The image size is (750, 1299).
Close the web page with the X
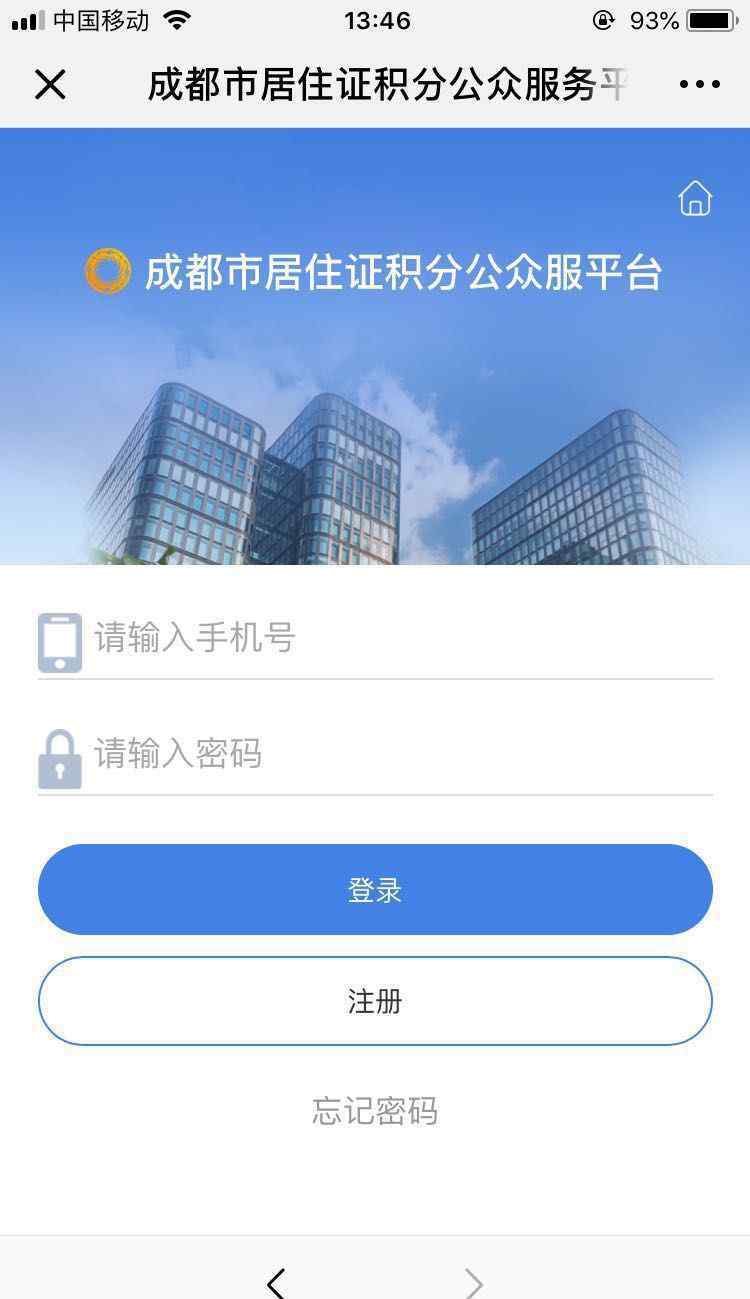[x=50, y=85]
